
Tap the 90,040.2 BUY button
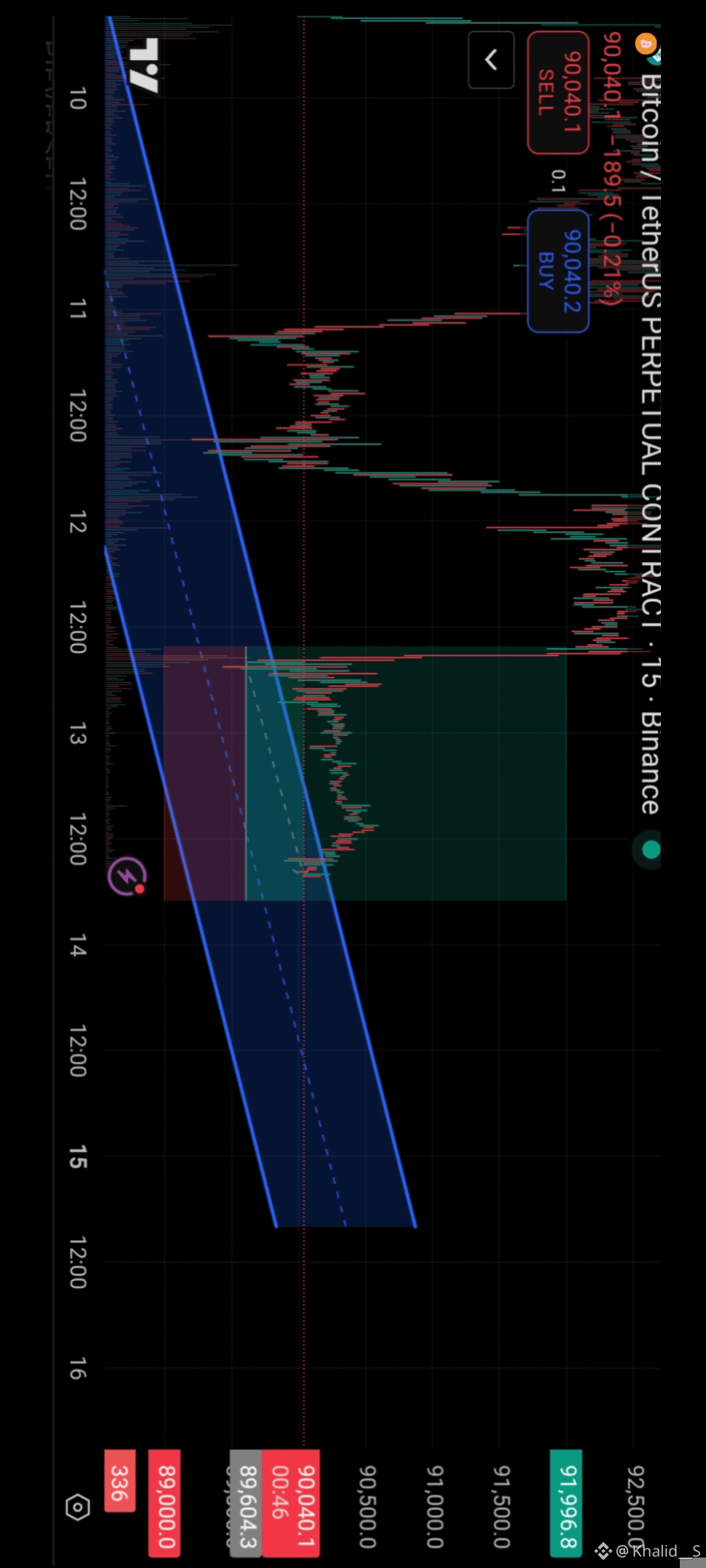click(x=558, y=271)
